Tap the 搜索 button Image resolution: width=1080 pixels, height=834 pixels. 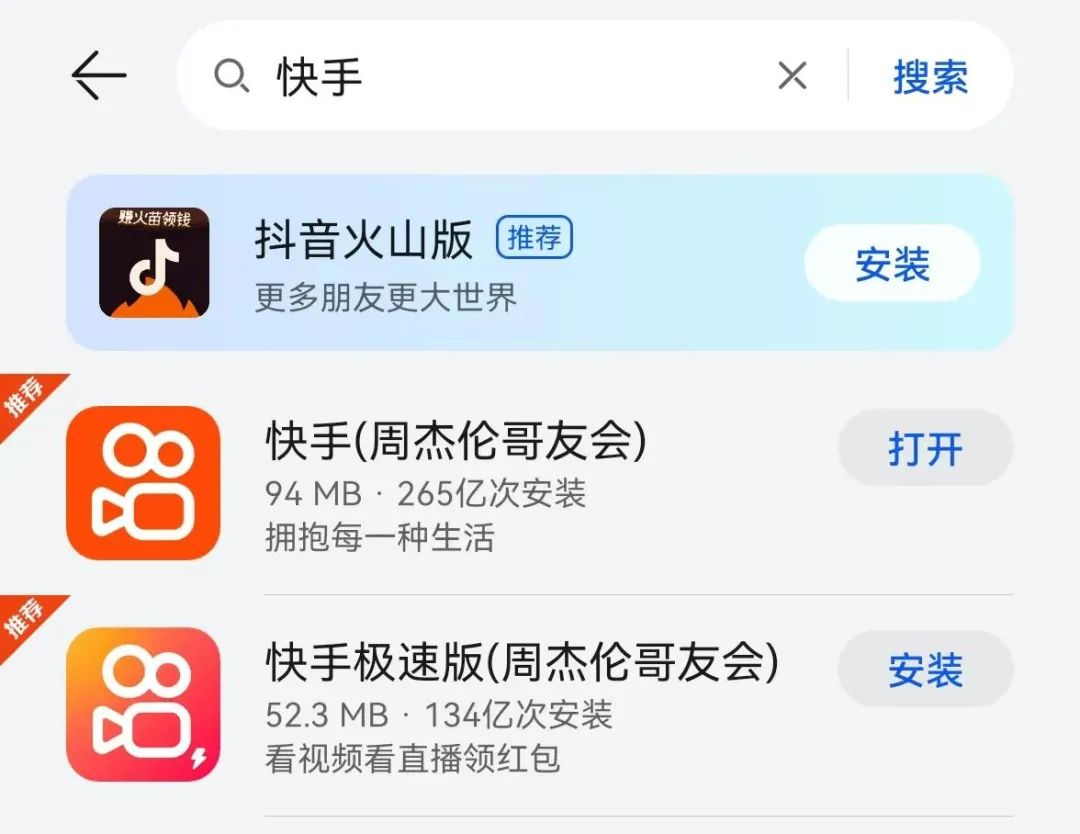point(930,77)
